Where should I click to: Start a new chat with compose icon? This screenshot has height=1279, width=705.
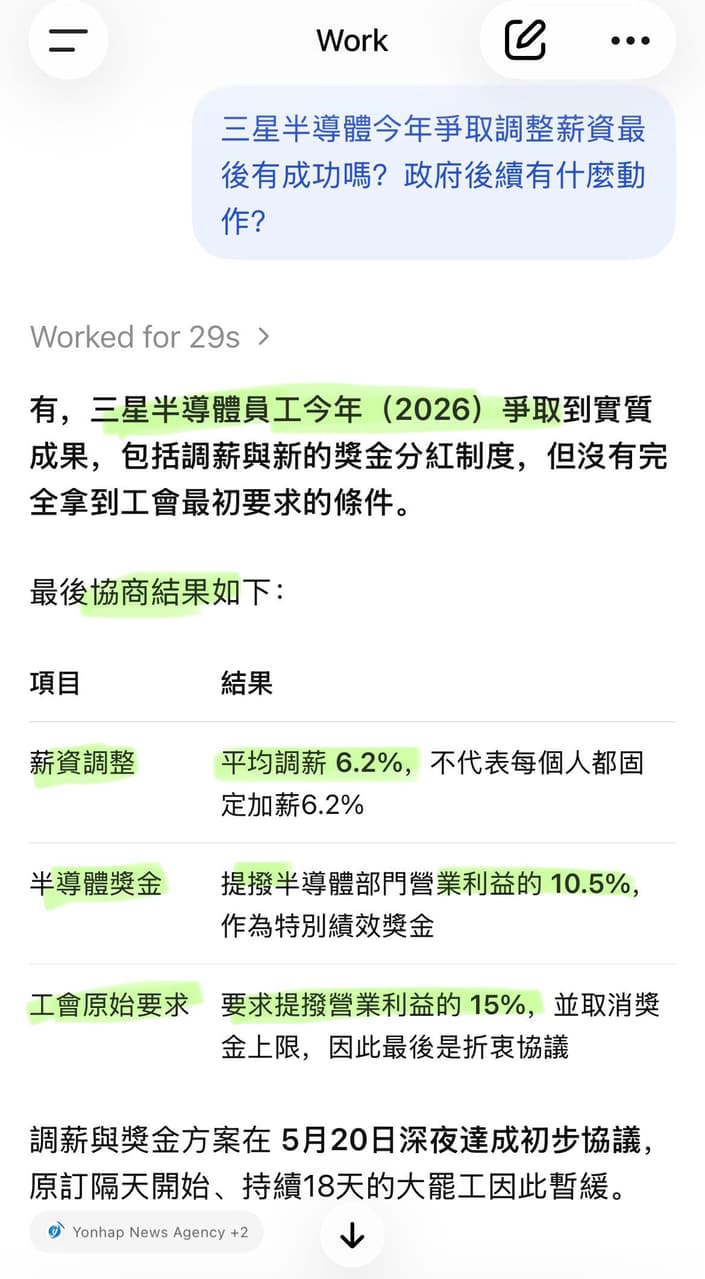[x=525, y=41]
